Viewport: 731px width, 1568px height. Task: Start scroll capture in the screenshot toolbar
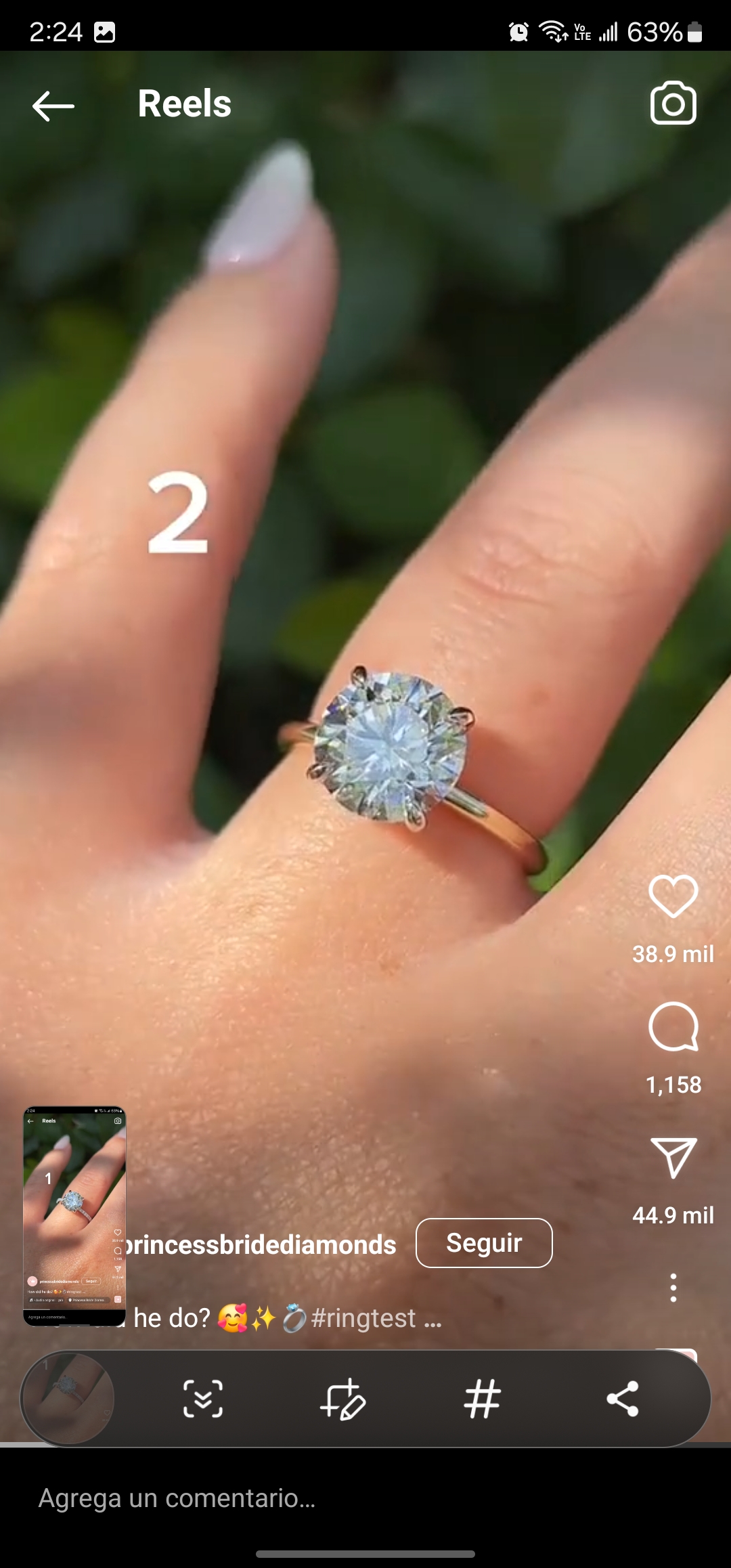coord(203,1399)
